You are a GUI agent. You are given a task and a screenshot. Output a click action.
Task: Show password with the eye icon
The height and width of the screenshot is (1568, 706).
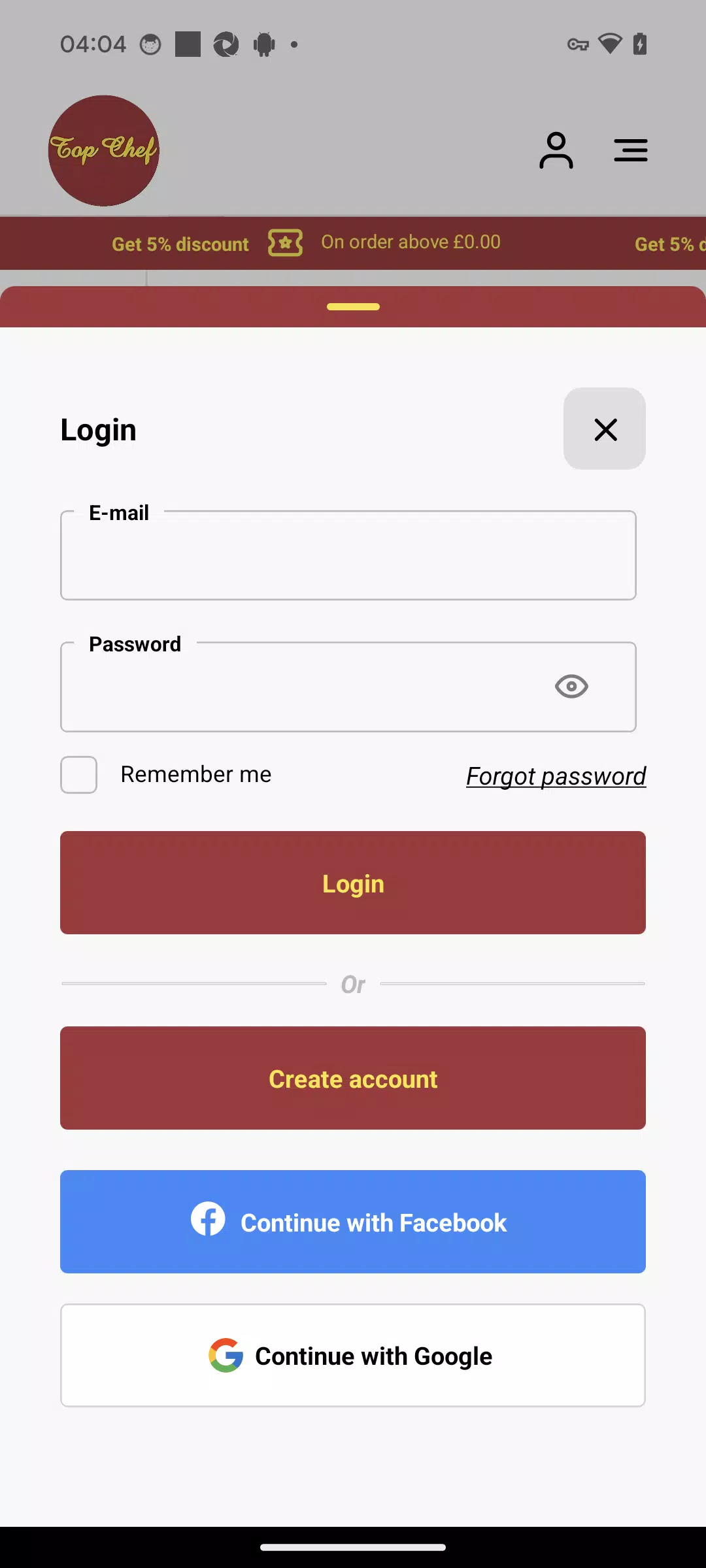pyautogui.click(x=571, y=687)
